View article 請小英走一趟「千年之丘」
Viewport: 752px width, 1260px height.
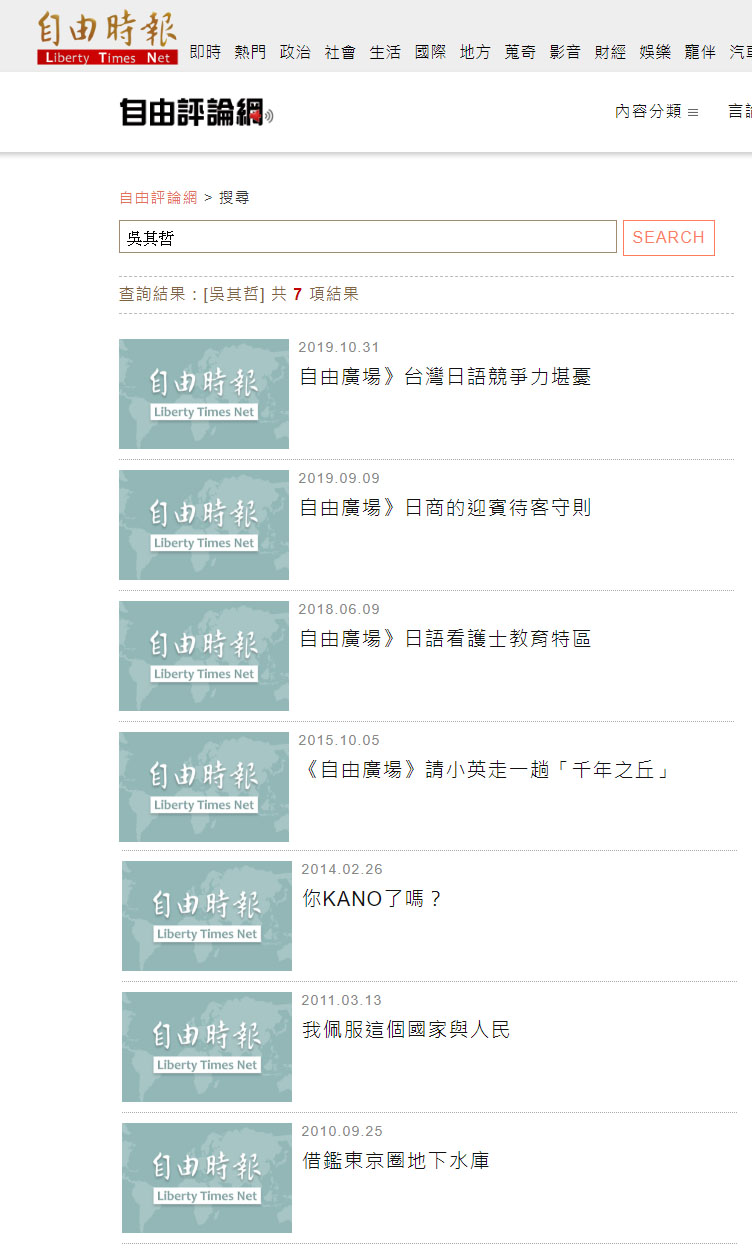click(x=485, y=770)
